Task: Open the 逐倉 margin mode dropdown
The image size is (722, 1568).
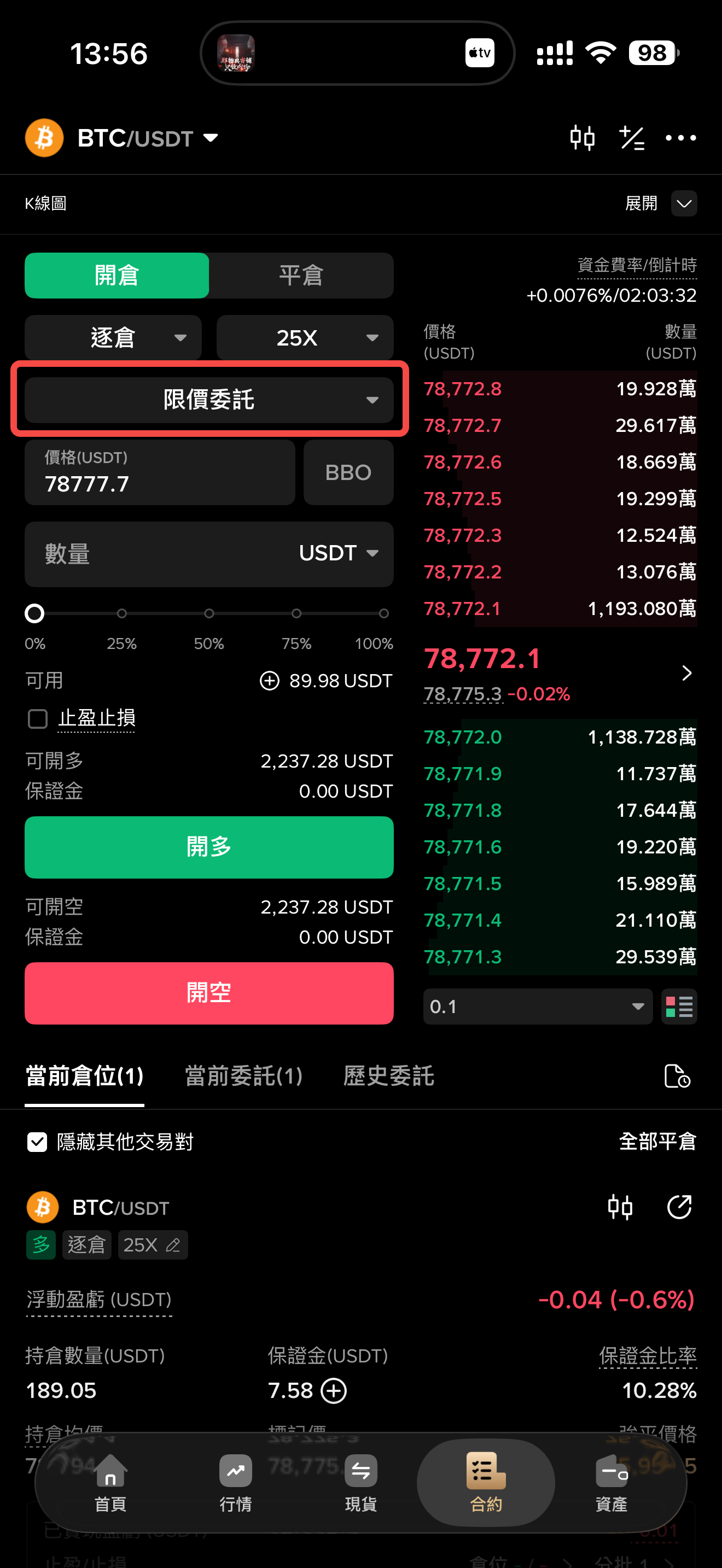Action: pyautogui.click(x=113, y=337)
